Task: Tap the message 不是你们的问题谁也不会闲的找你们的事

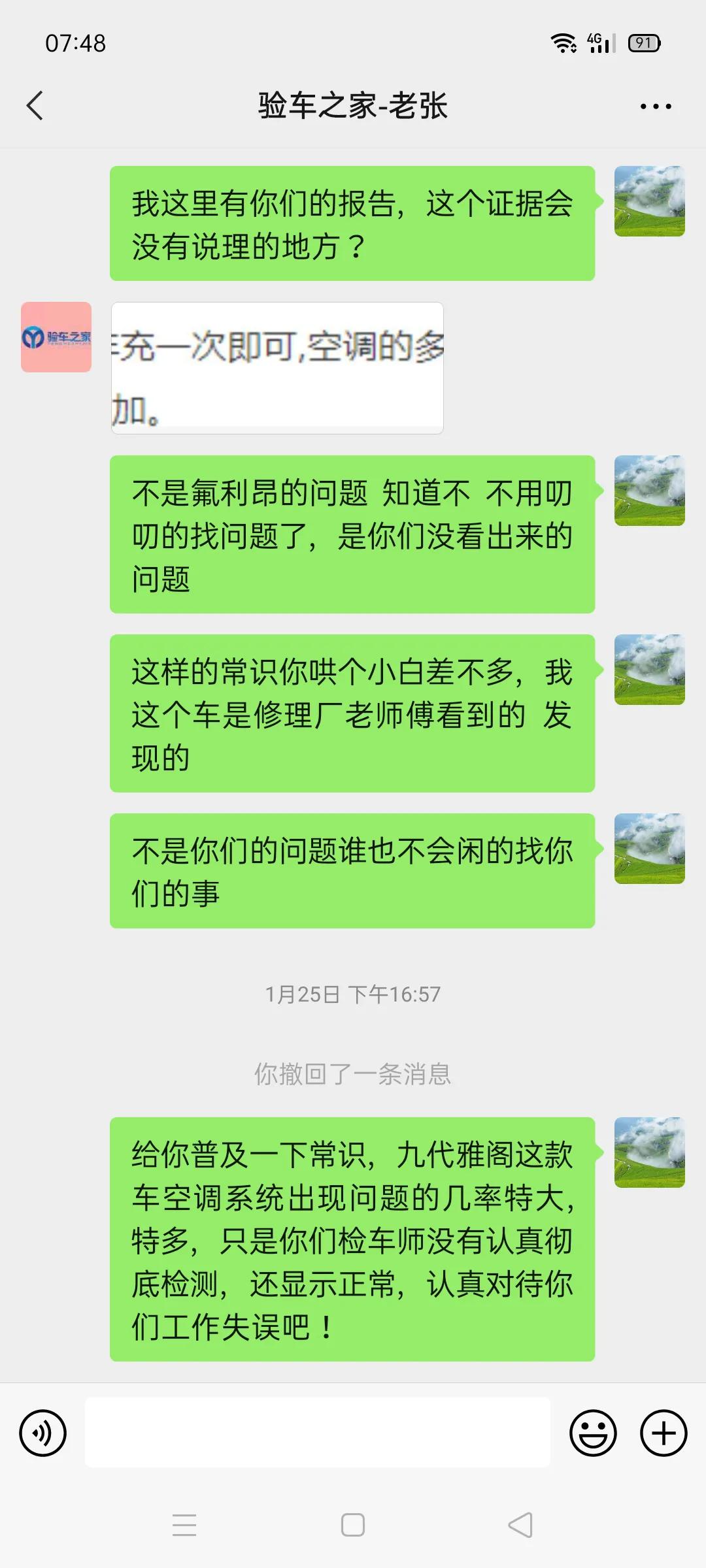Action: [353, 869]
